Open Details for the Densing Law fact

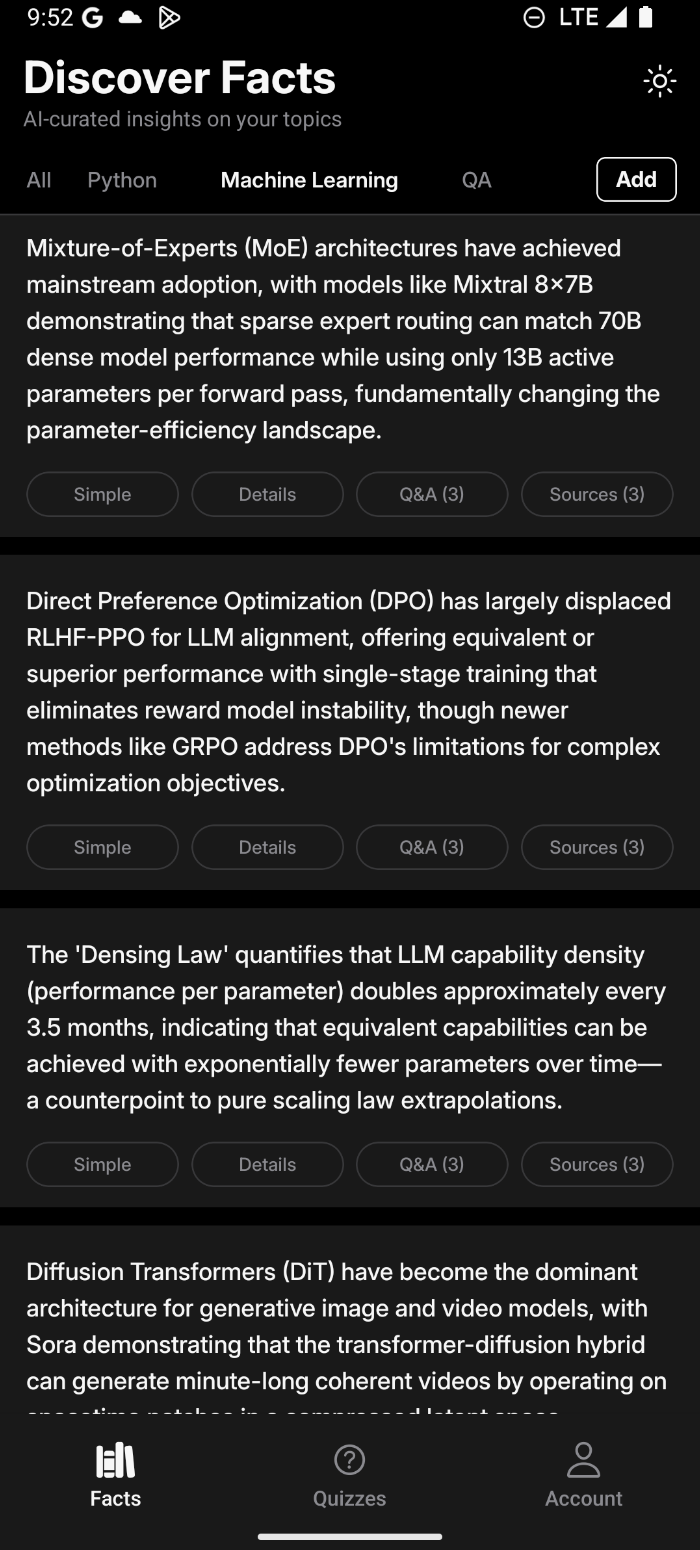(267, 1164)
